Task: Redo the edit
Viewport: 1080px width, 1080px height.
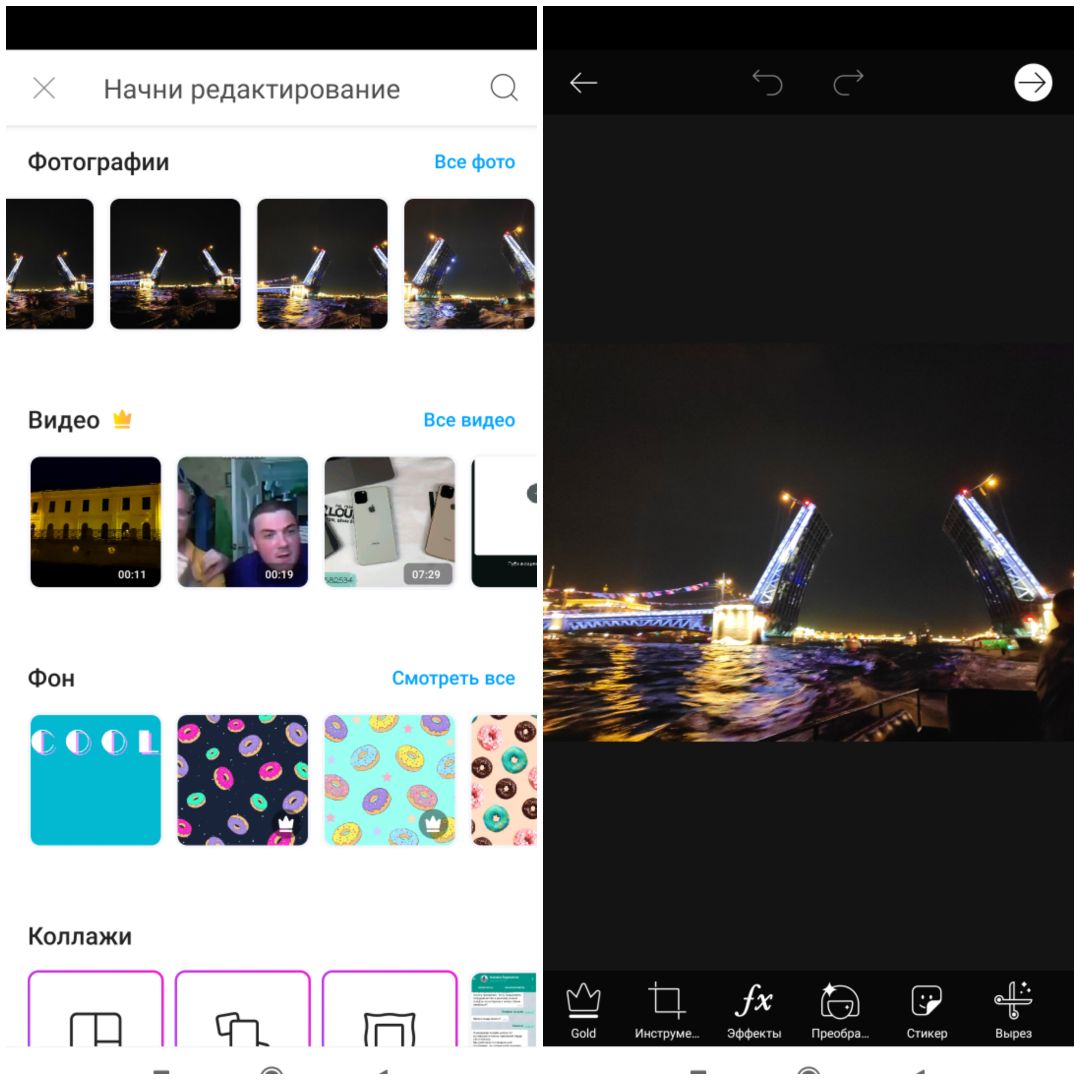Action: click(848, 83)
